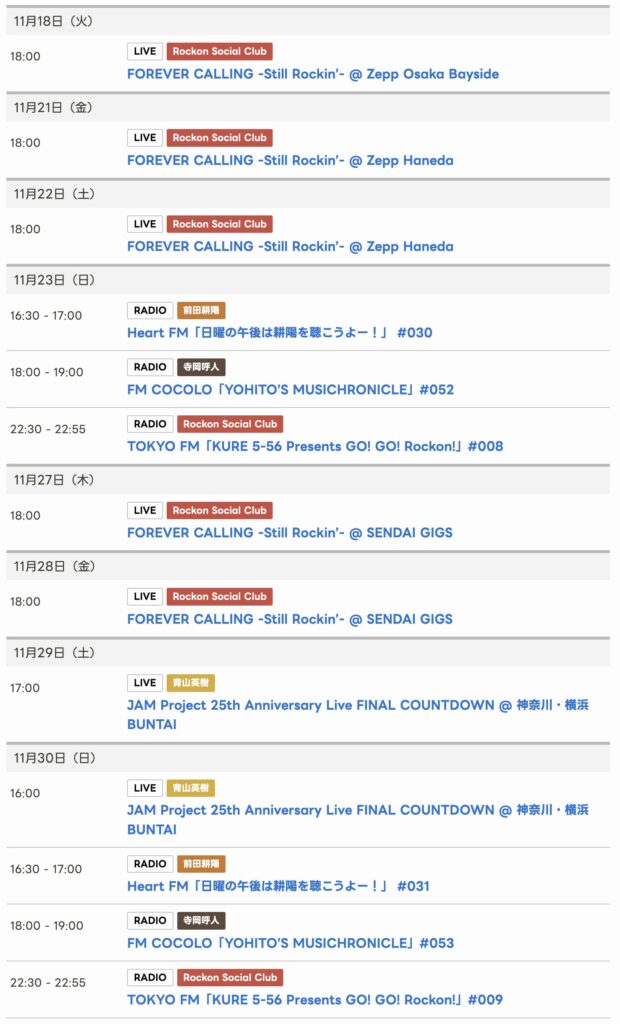The height and width of the screenshot is (1024, 620).
Task: Open JAM Project live on November 29
Action: pos(357,705)
